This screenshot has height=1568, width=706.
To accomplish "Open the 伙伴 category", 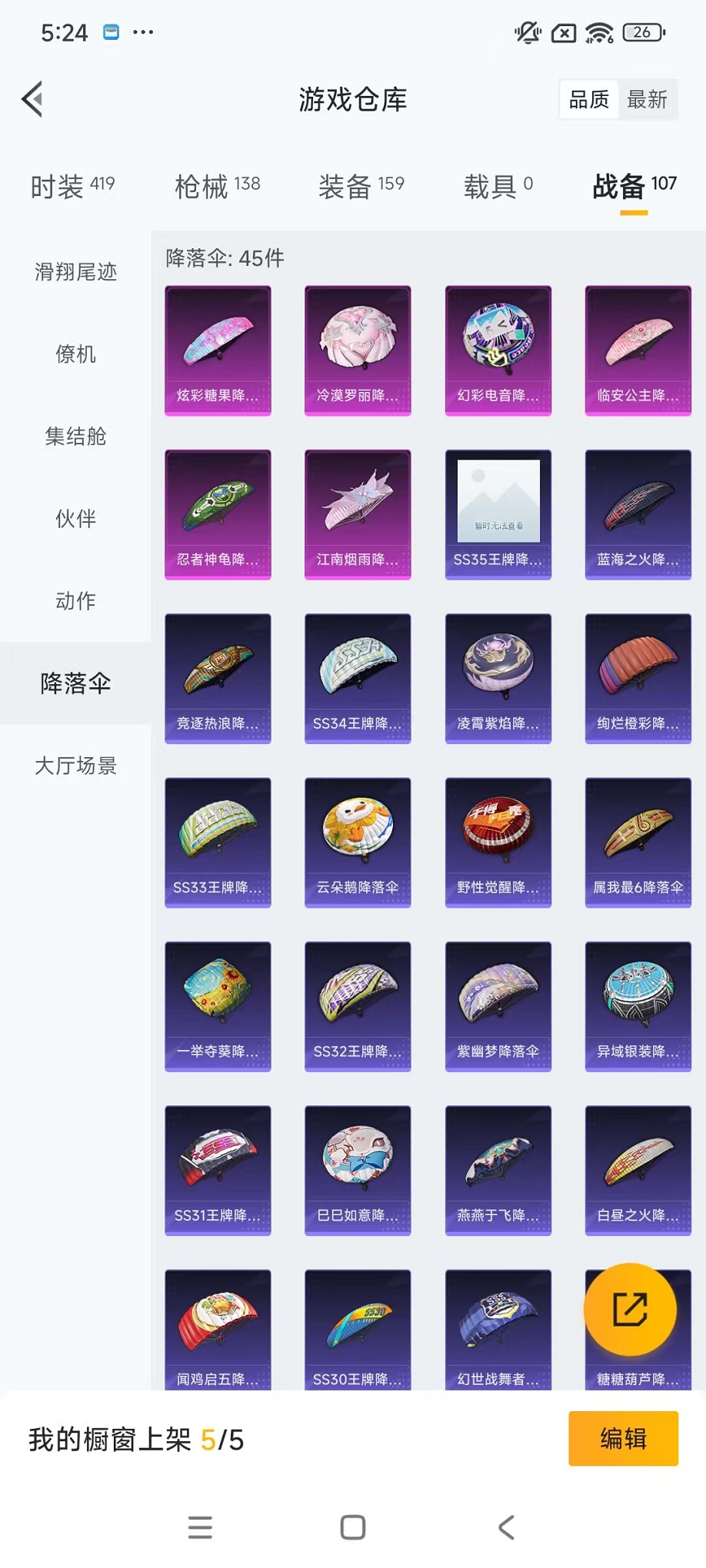I will pyautogui.click(x=75, y=518).
